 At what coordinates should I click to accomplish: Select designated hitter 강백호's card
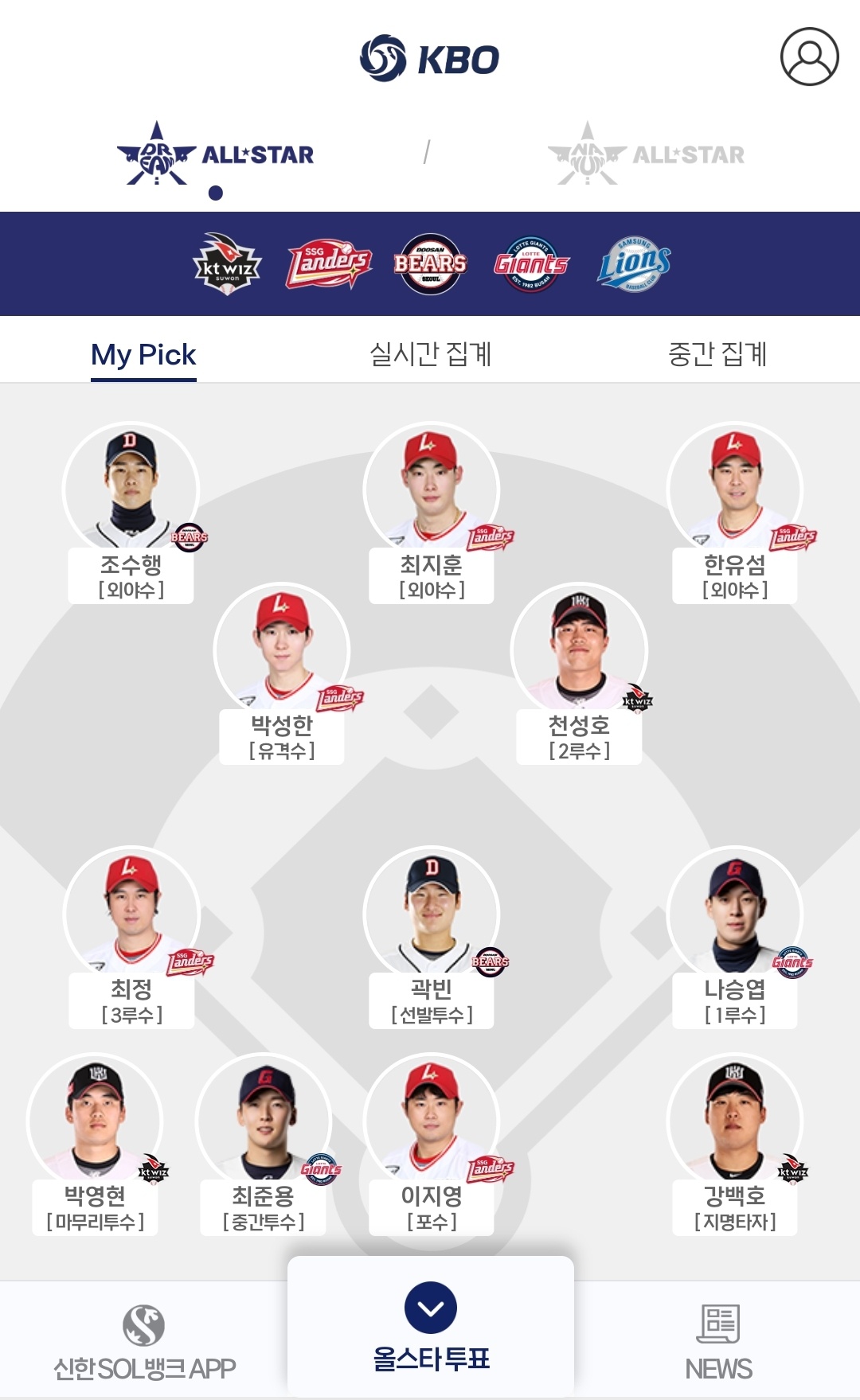tap(734, 1141)
